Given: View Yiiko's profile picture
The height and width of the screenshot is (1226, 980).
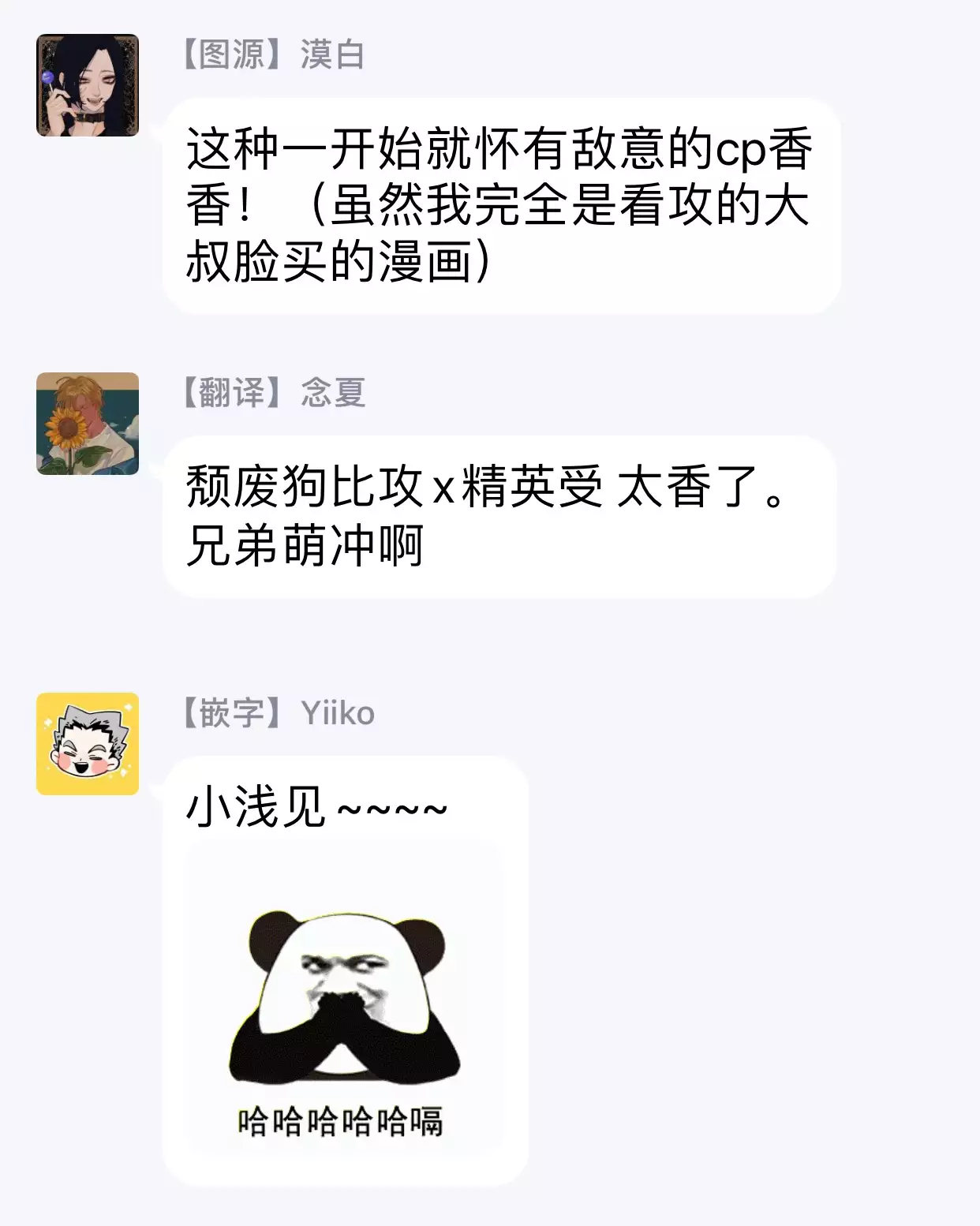Looking at the screenshot, I should pos(88,744).
